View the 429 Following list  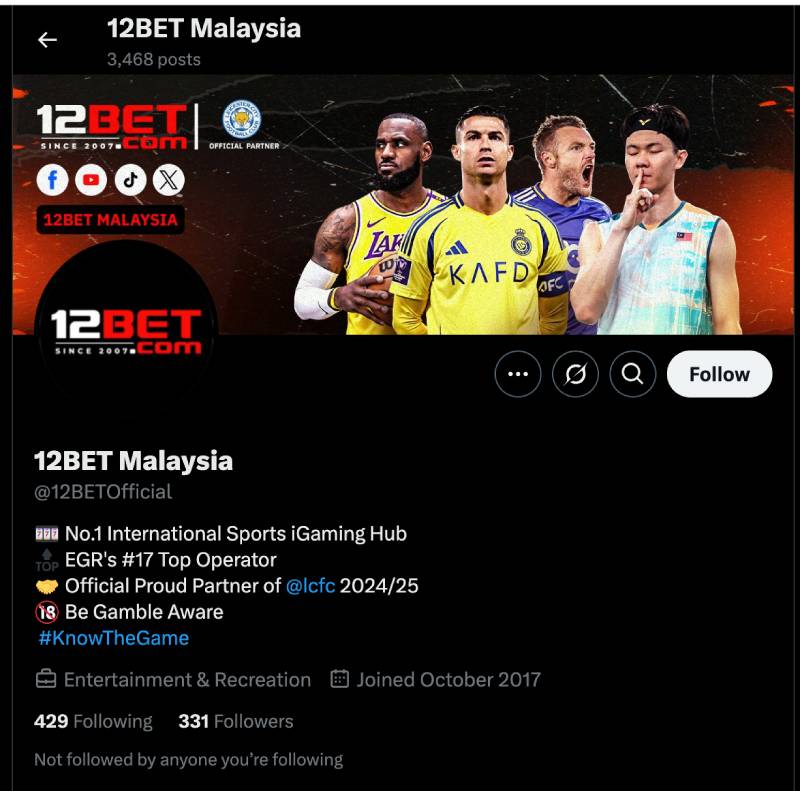(93, 721)
